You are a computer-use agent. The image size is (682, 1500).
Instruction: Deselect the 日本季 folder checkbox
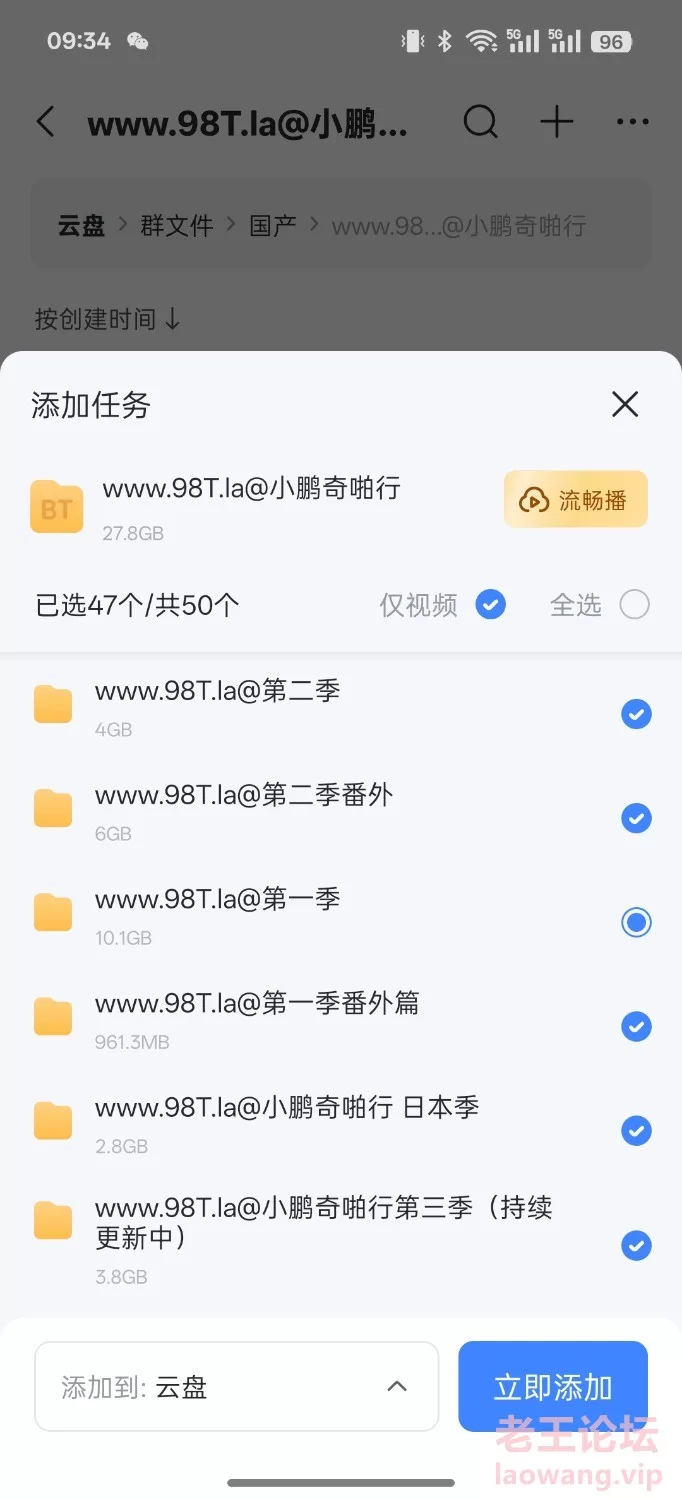[x=636, y=1130]
